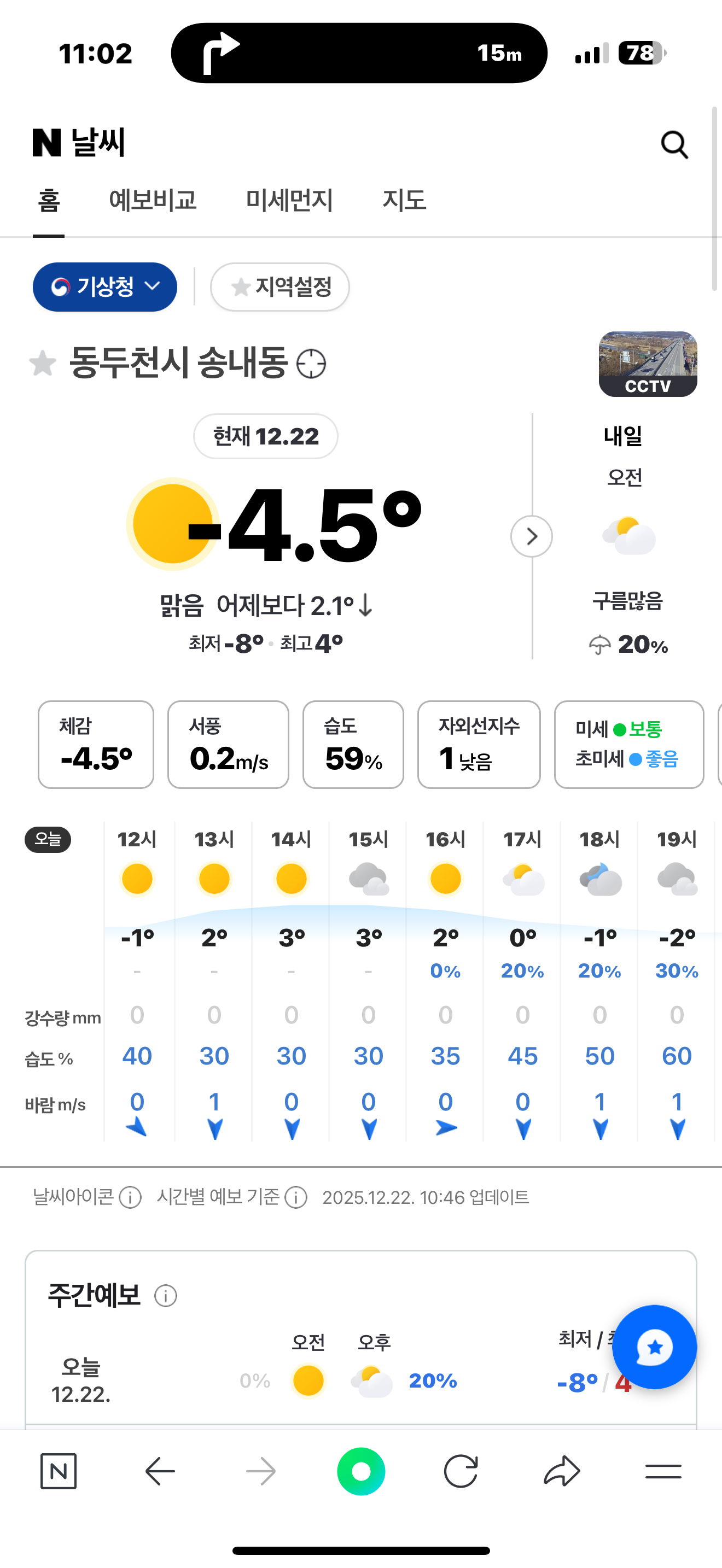Switch to the 미세먼지 tab
Screen dimensions: 722x1568
coord(289,200)
